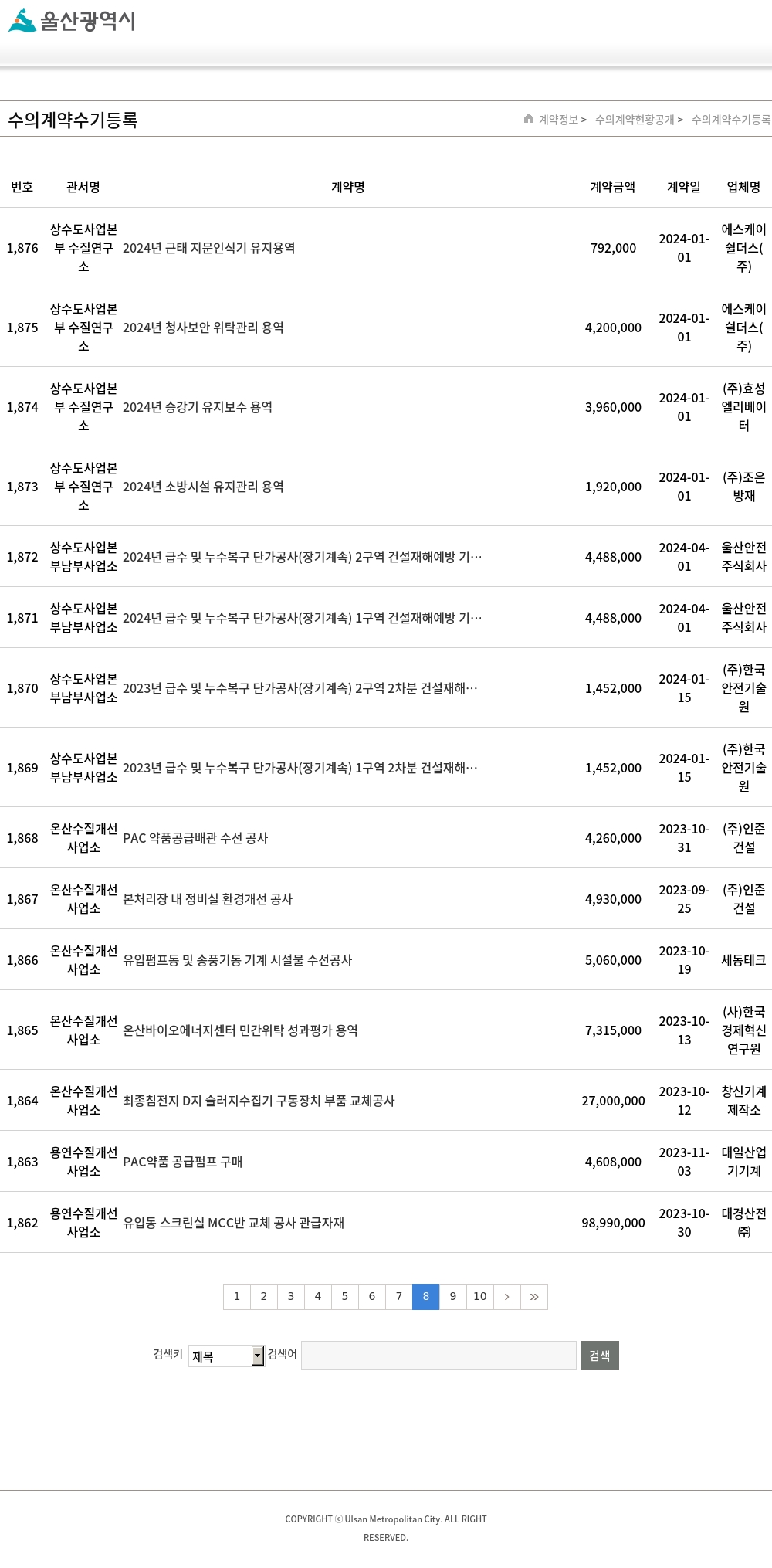This screenshot has width=772, height=1568.
Task: Open page 9 of the list
Action: point(453,1296)
